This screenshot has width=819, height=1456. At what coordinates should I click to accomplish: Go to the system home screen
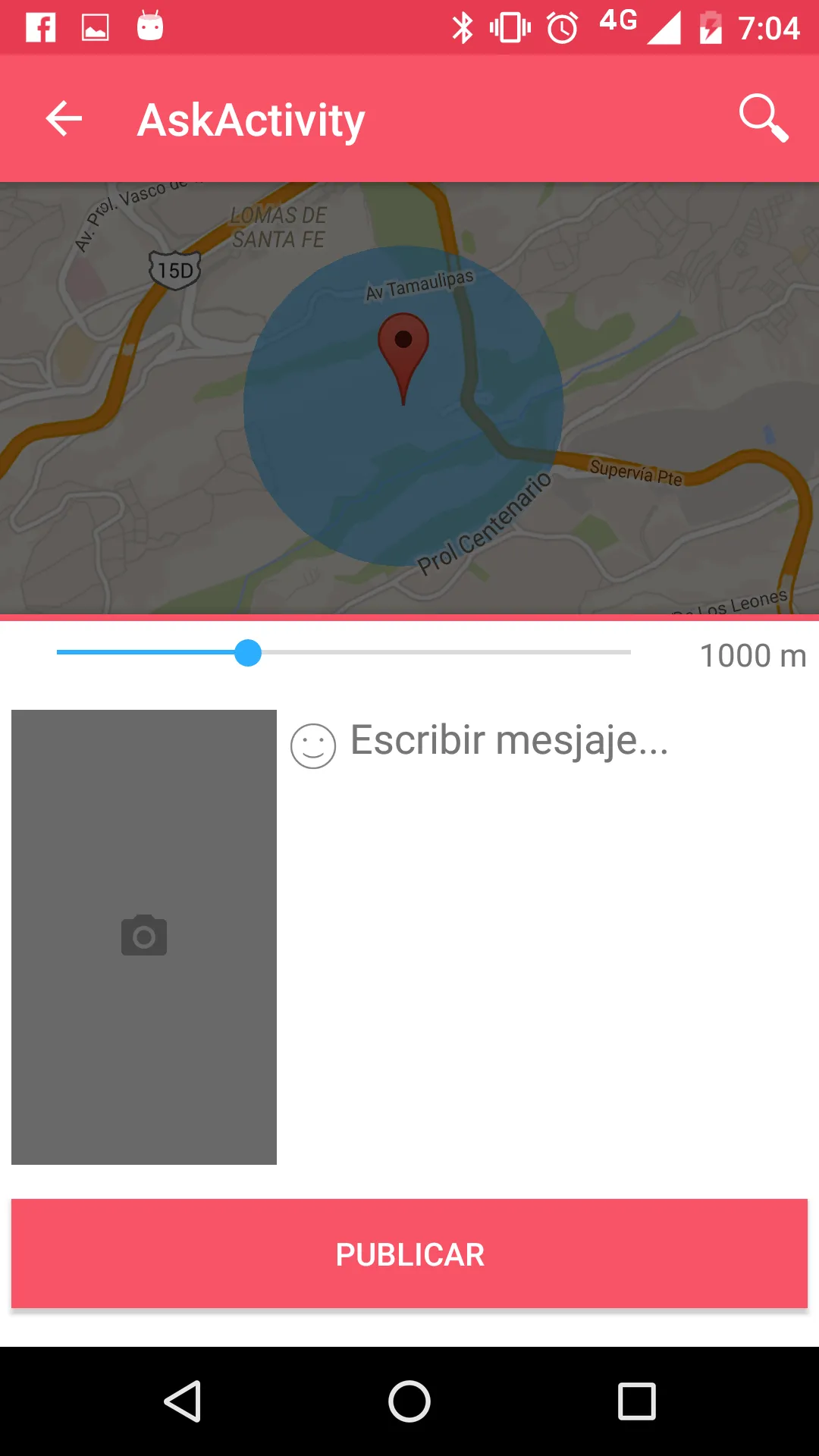click(409, 1401)
